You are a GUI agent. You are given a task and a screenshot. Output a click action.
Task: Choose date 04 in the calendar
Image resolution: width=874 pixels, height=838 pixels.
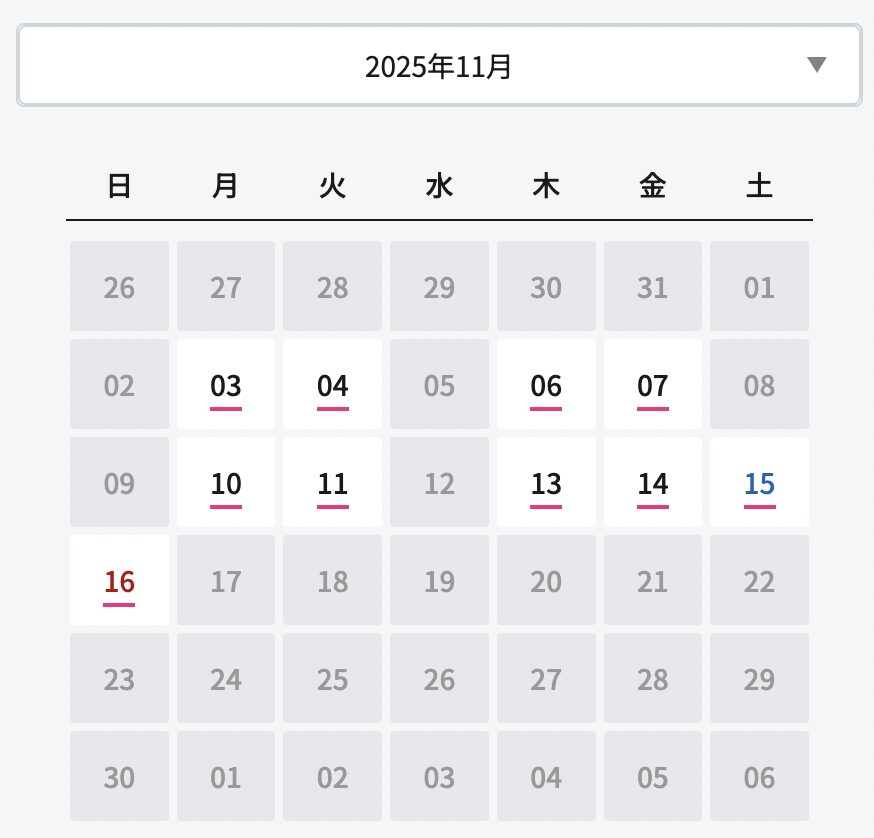(332, 385)
